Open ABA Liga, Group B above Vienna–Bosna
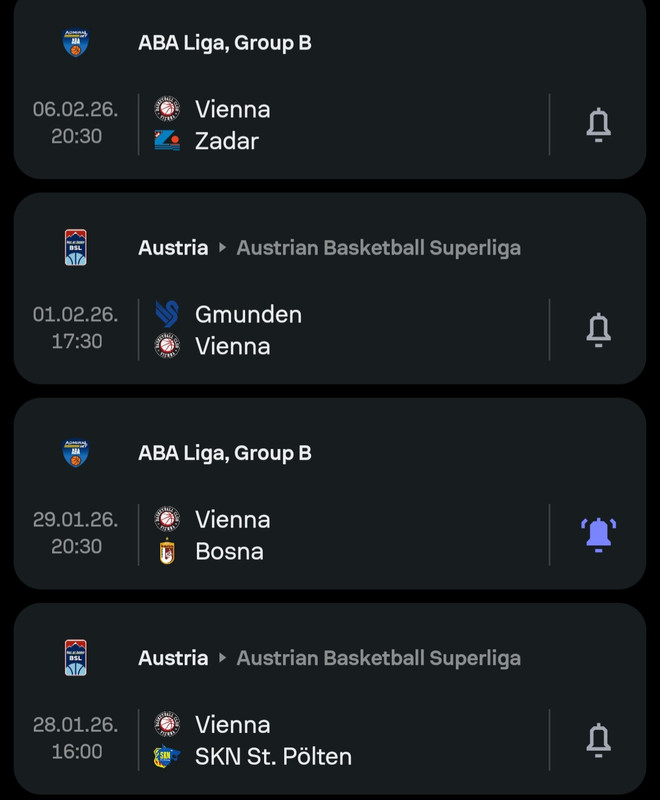This screenshot has height=800, width=660. pyautogui.click(x=225, y=453)
